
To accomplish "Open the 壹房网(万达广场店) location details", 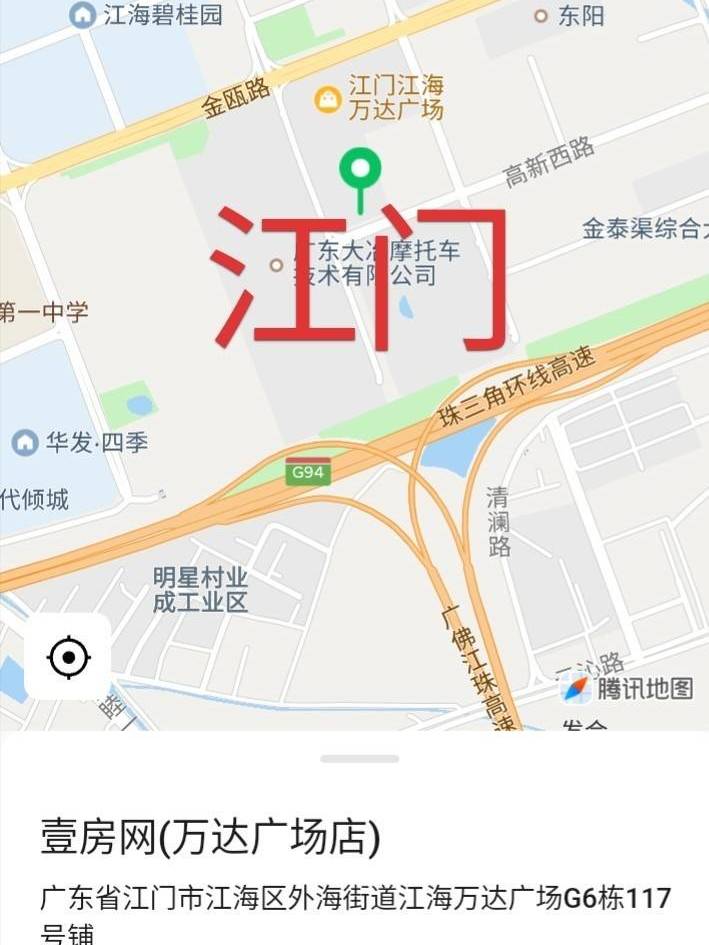I will tap(210, 838).
